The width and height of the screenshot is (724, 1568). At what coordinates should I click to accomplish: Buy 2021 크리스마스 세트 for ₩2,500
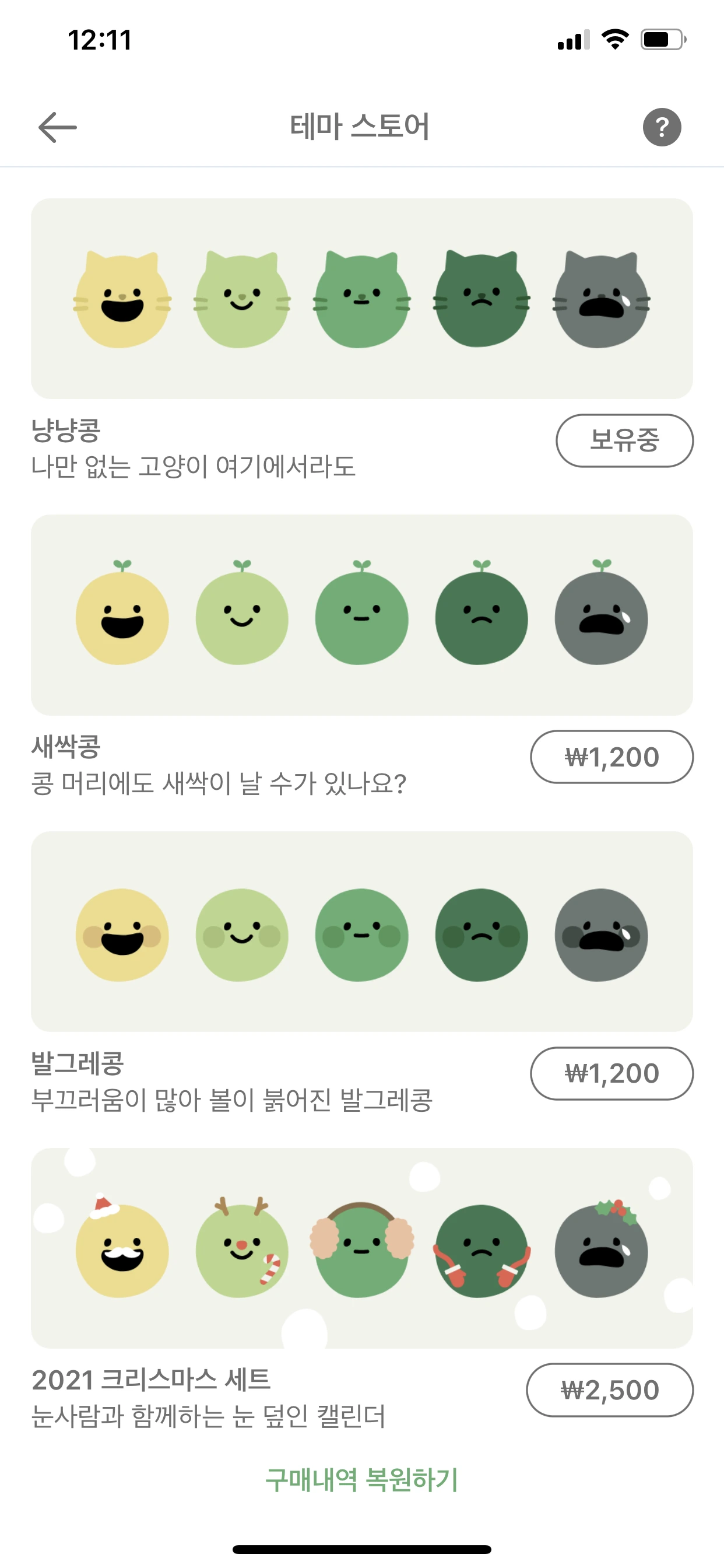coord(610,1389)
